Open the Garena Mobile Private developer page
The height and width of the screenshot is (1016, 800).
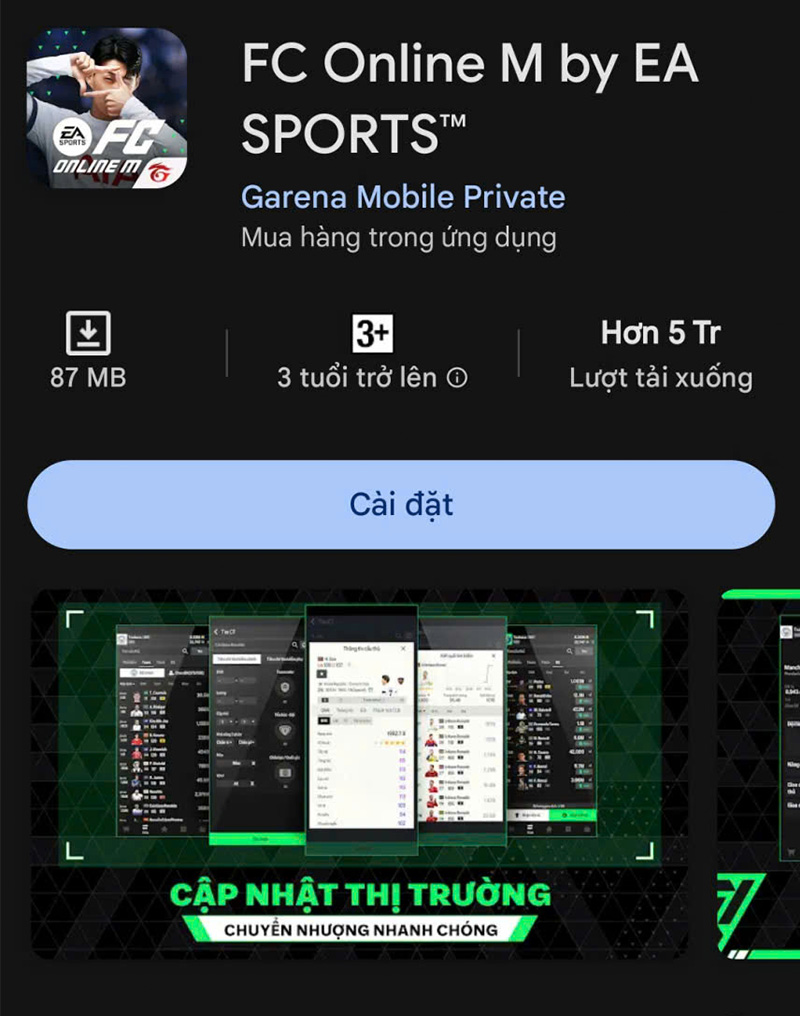402,197
